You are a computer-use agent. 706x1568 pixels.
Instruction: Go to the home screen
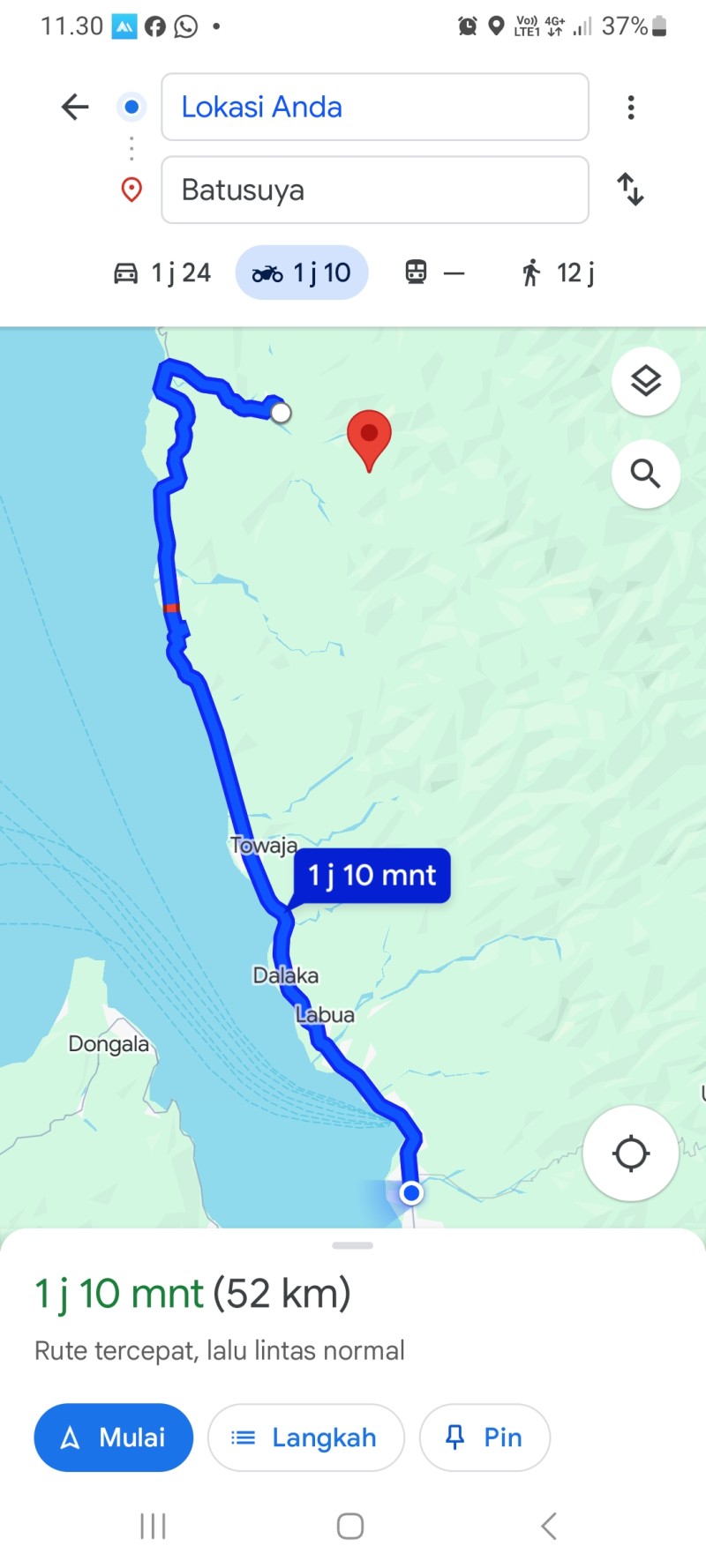(x=350, y=1526)
